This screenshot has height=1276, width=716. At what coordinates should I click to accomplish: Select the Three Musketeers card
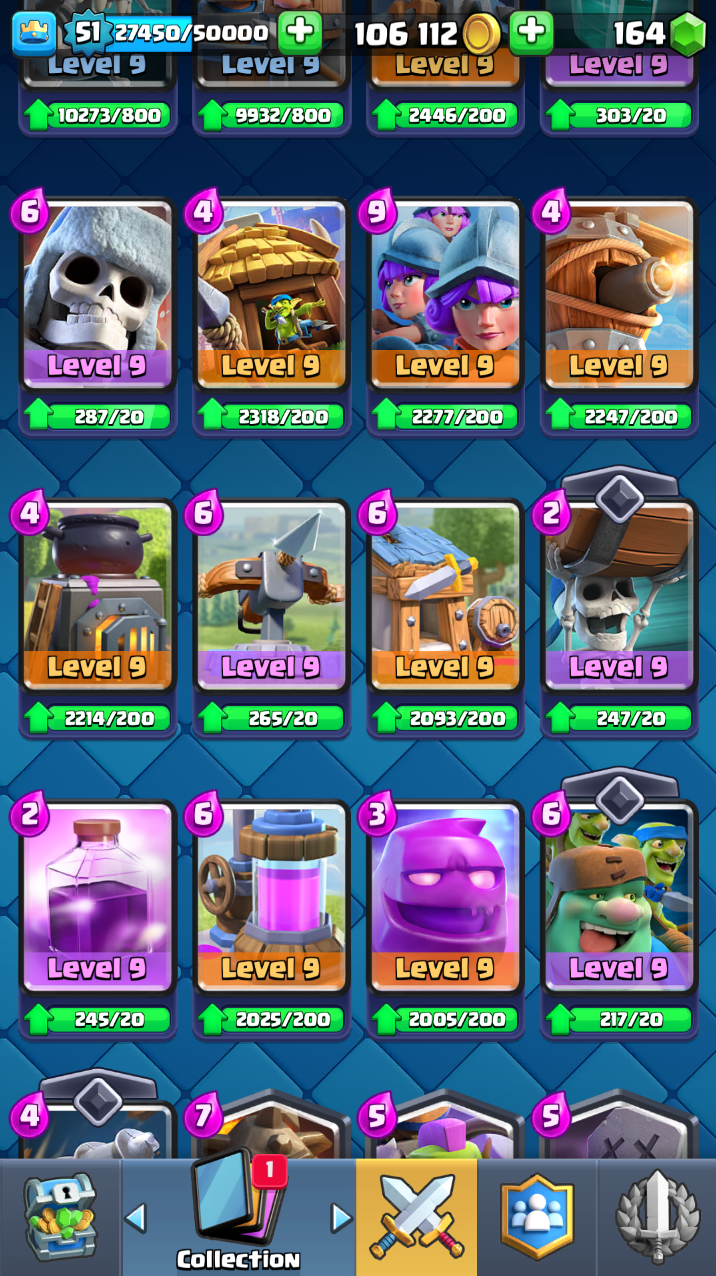tap(445, 295)
